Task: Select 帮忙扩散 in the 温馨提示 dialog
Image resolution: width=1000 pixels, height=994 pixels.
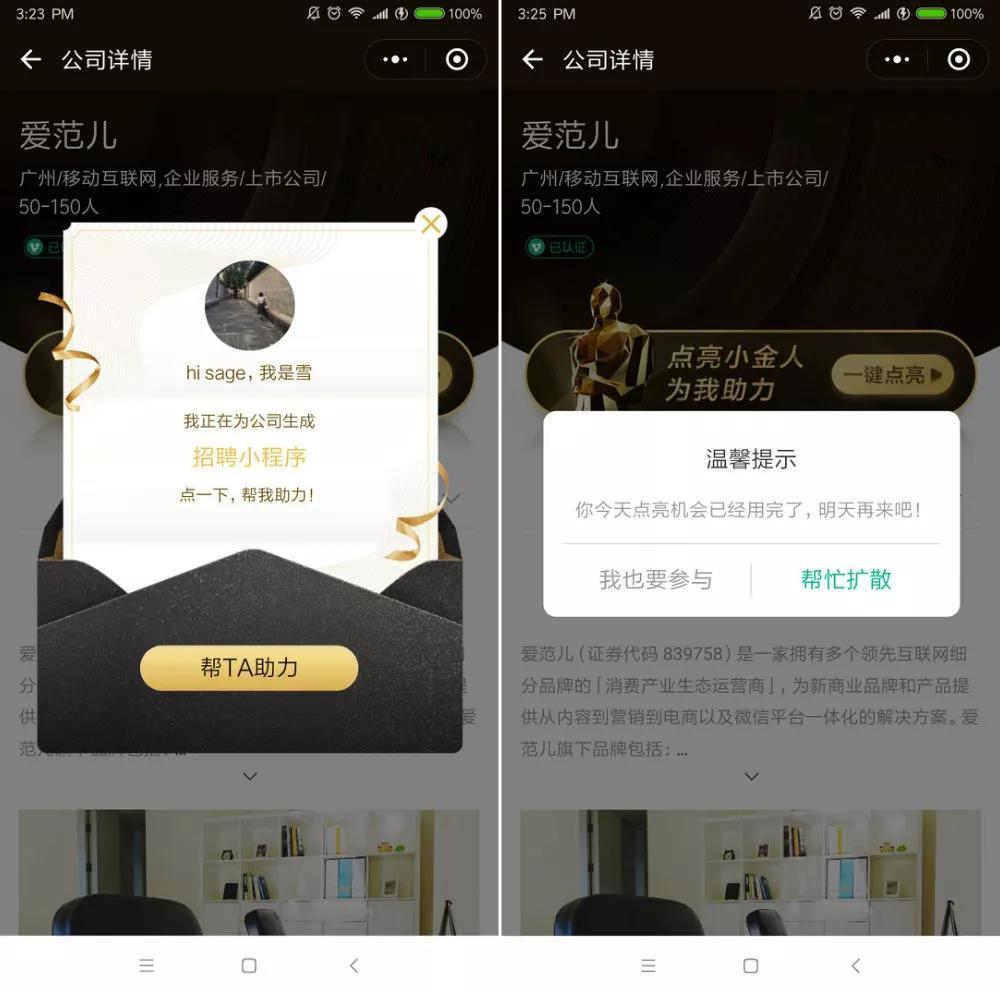Action: tap(846, 580)
